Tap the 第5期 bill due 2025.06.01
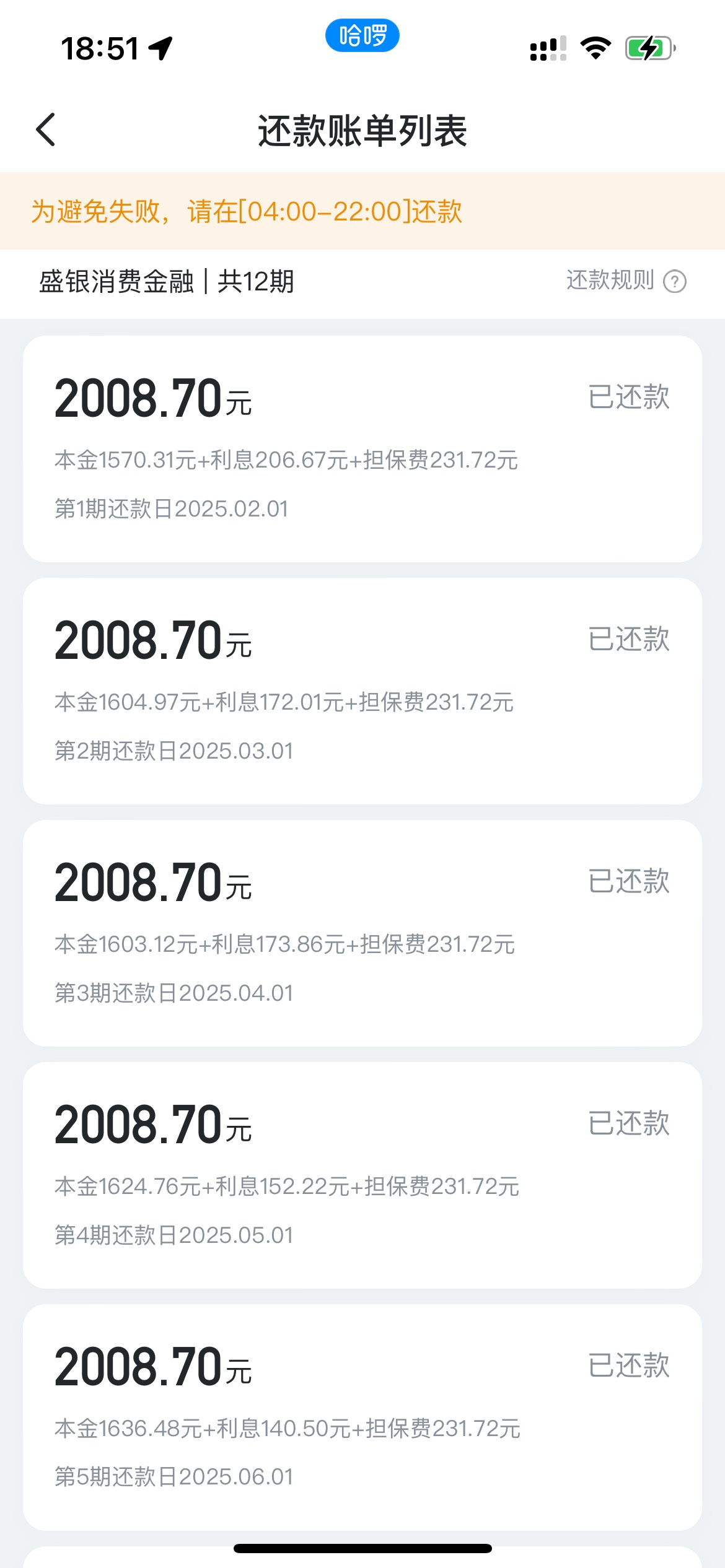 tap(362, 1418)
